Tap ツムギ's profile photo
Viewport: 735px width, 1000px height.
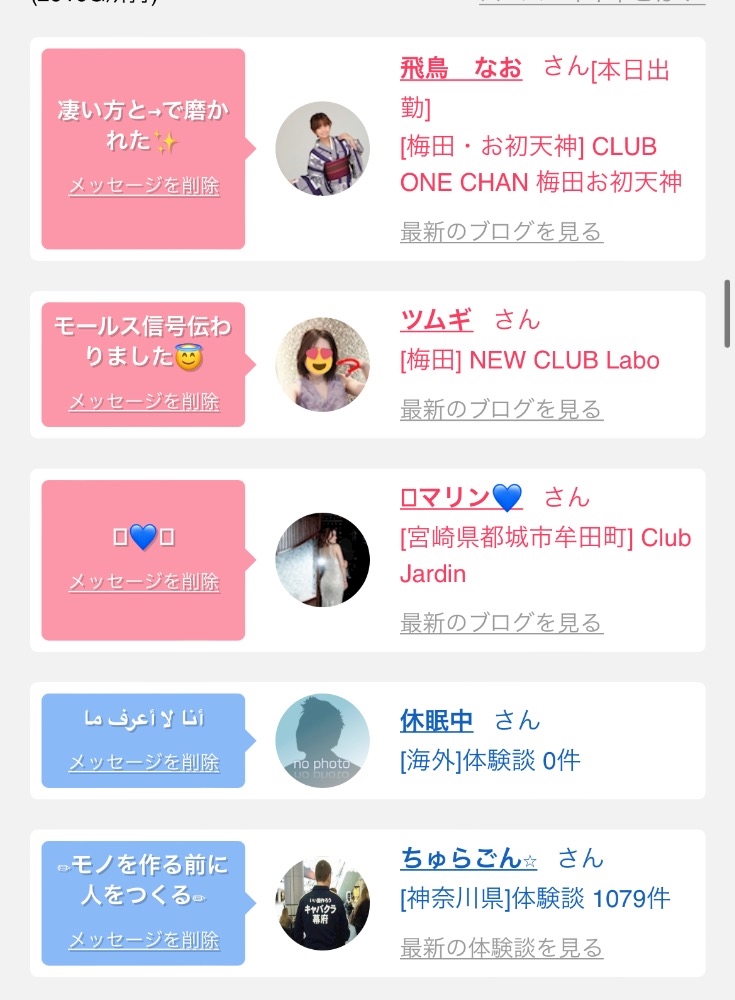[322, 365]
